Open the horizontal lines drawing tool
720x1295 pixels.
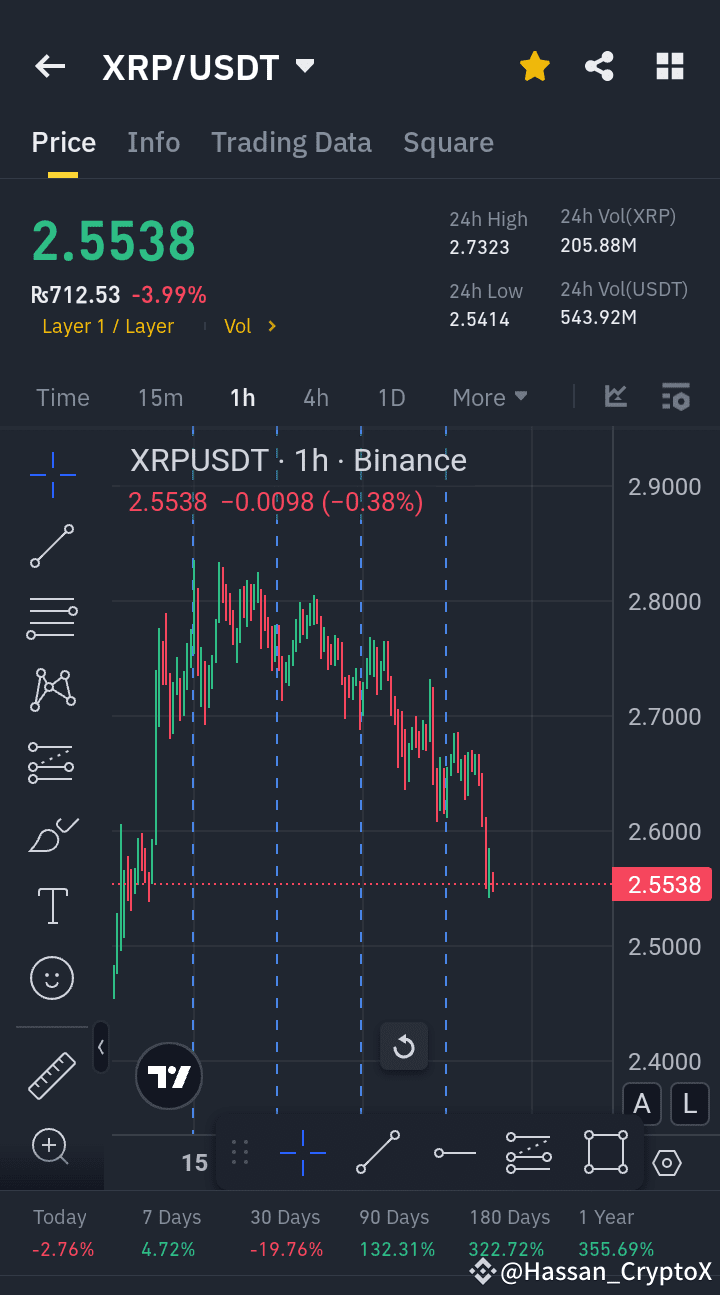coord(52,617)
